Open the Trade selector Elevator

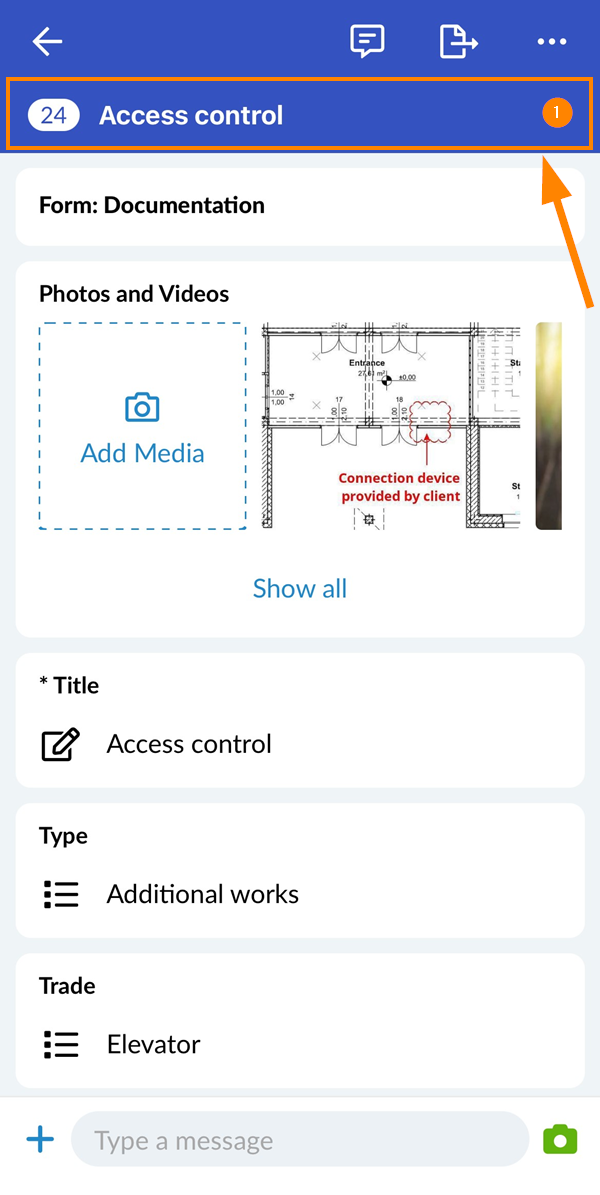[x=300, y=1020]
